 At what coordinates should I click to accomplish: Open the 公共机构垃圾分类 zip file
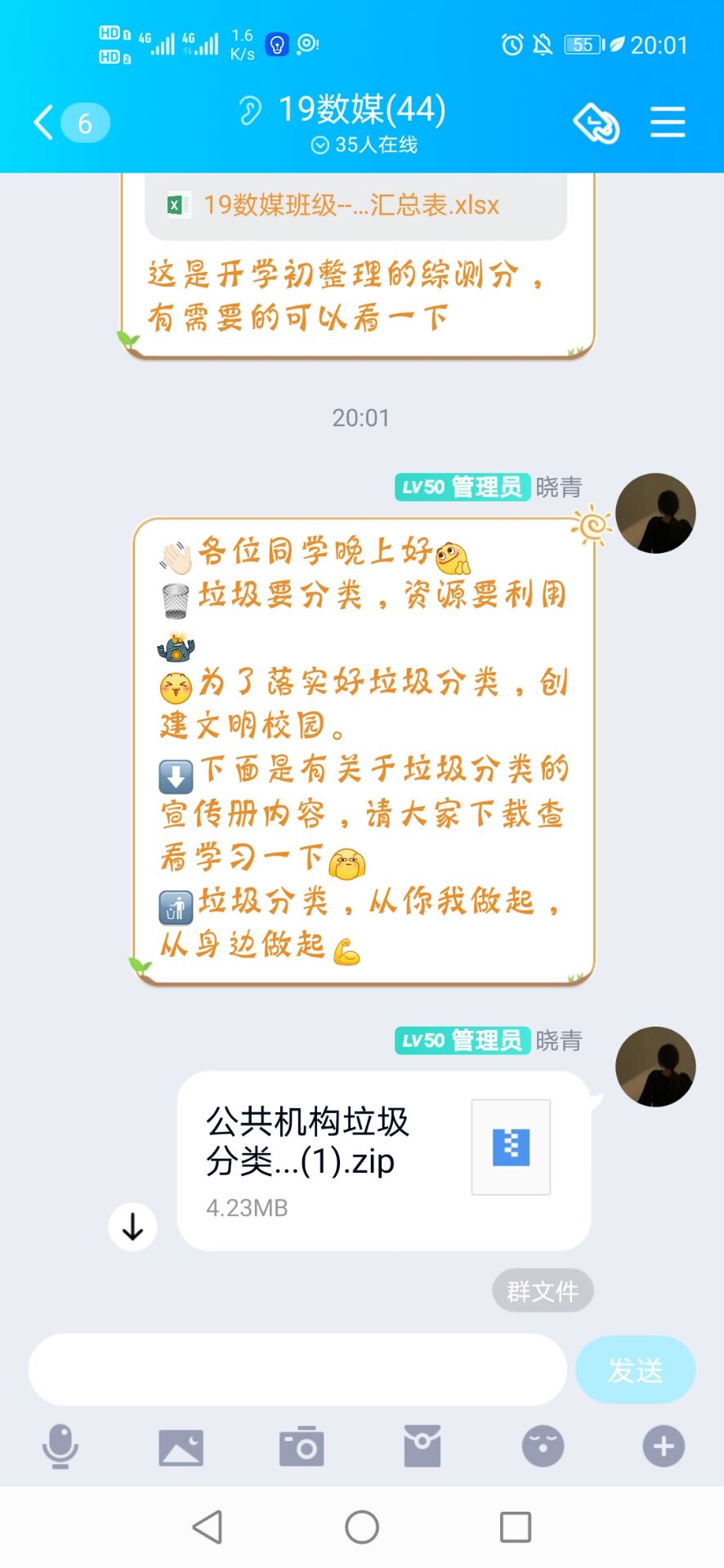point(382,1160)
